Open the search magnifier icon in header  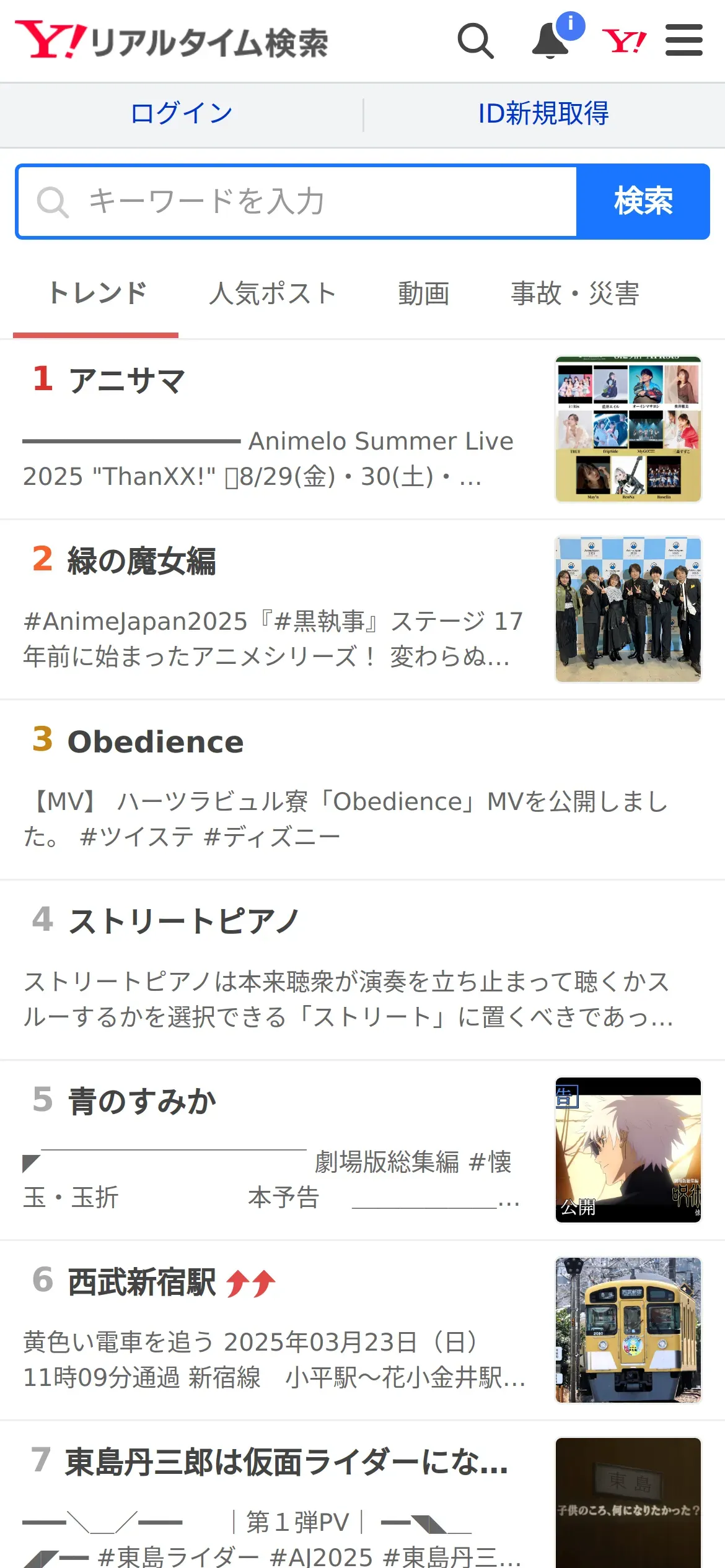[475, 41]
